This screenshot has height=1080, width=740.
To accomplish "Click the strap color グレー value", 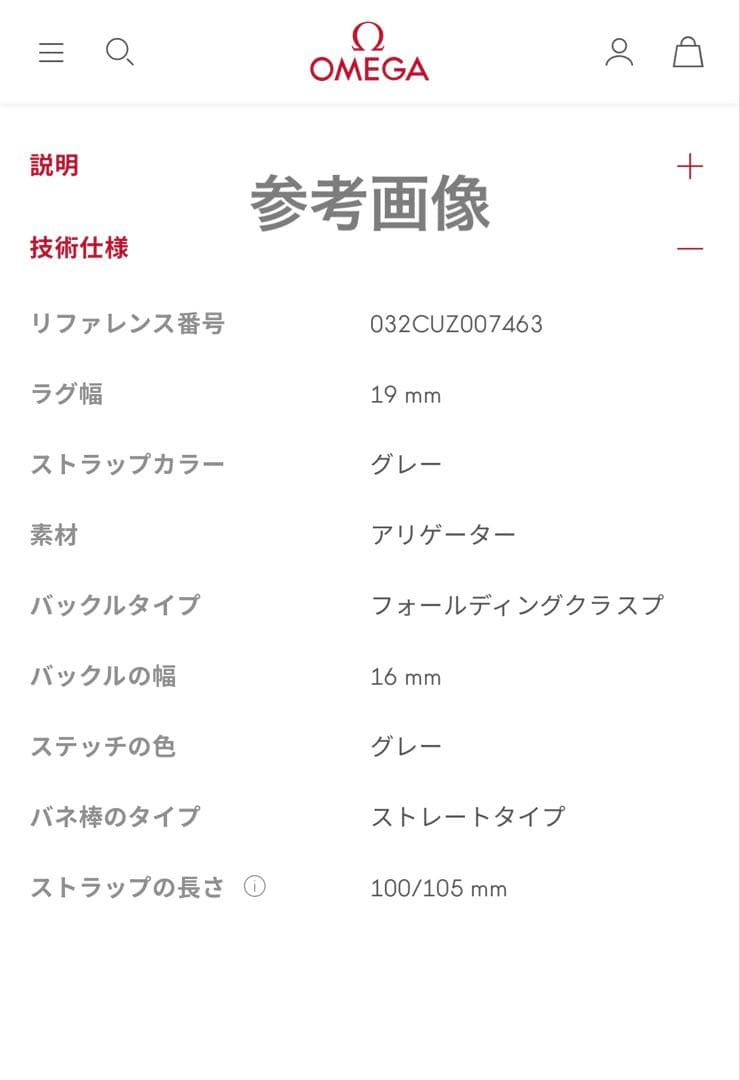I will 407,463.
